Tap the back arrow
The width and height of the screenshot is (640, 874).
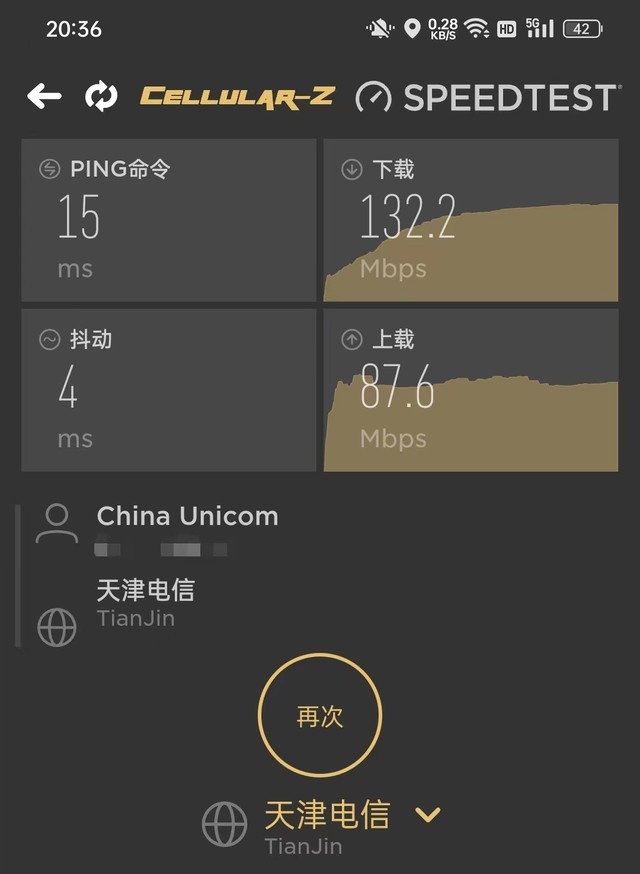point(44,96)
